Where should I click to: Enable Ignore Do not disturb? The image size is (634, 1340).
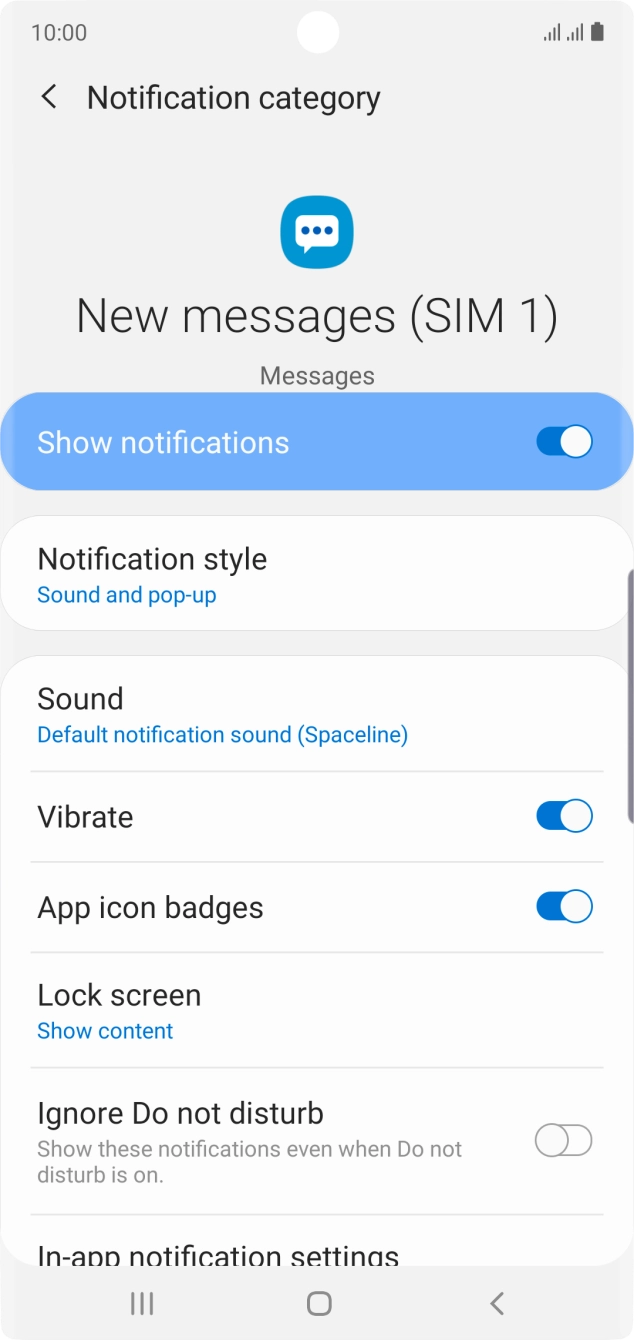pos(564,1140)
